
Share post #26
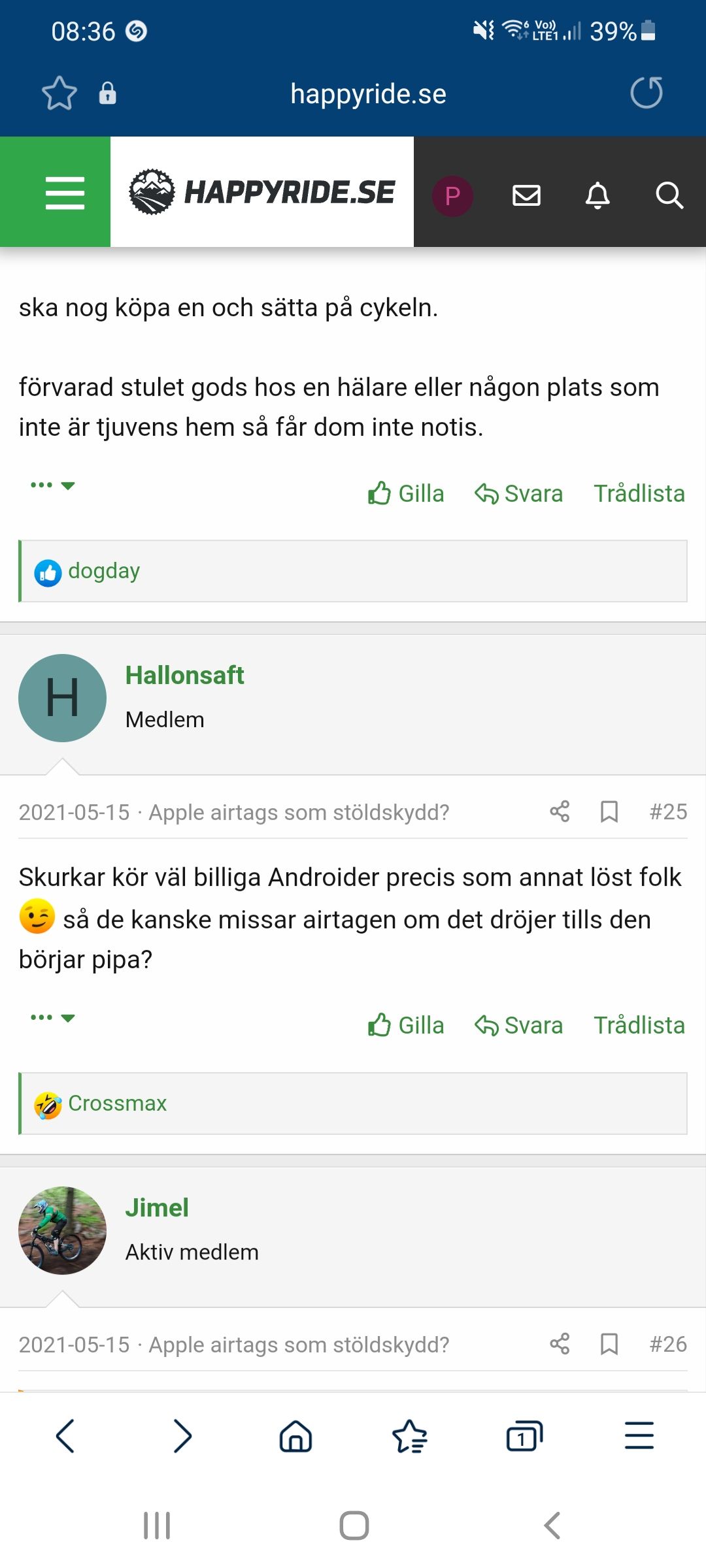[560, 1344]
